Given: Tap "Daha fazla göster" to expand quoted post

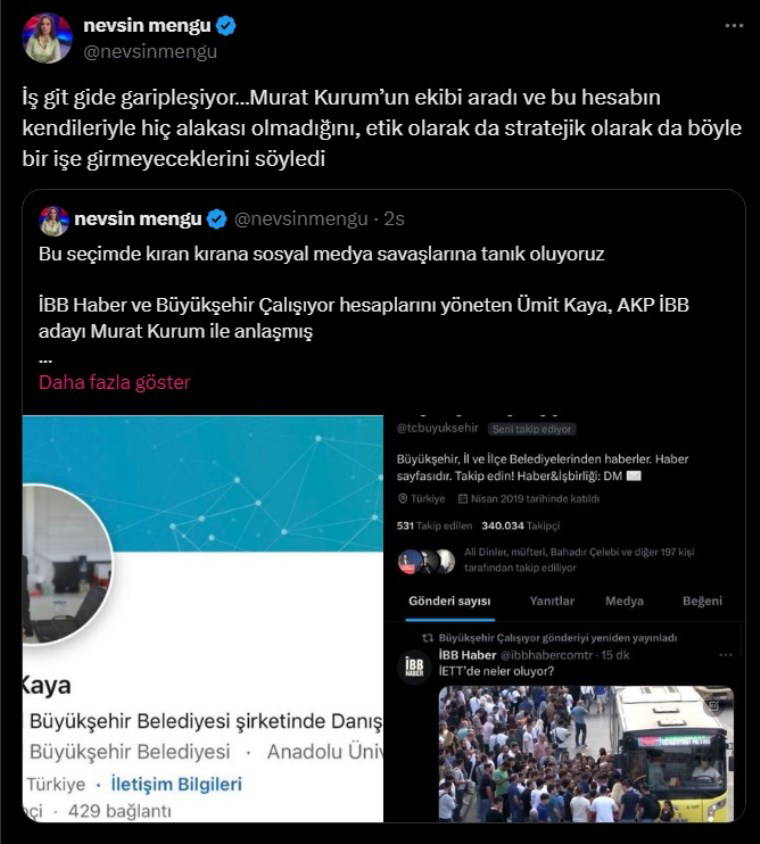Looking at the screenshot, I should pos(114,382).
